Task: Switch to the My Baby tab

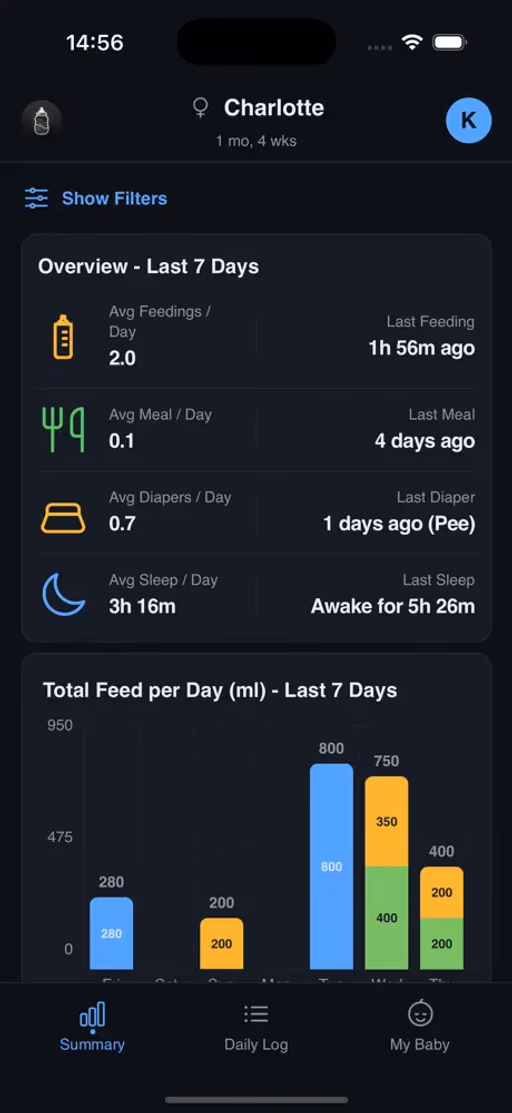Action: [x=420, y=1025]
